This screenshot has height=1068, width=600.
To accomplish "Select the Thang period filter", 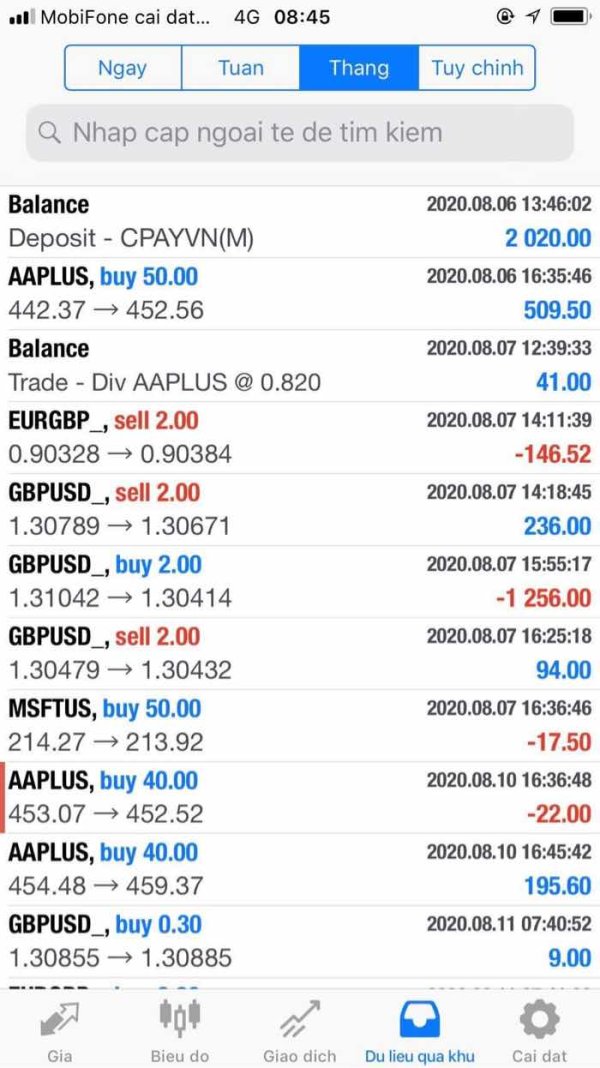I will [x=359, y=67].
